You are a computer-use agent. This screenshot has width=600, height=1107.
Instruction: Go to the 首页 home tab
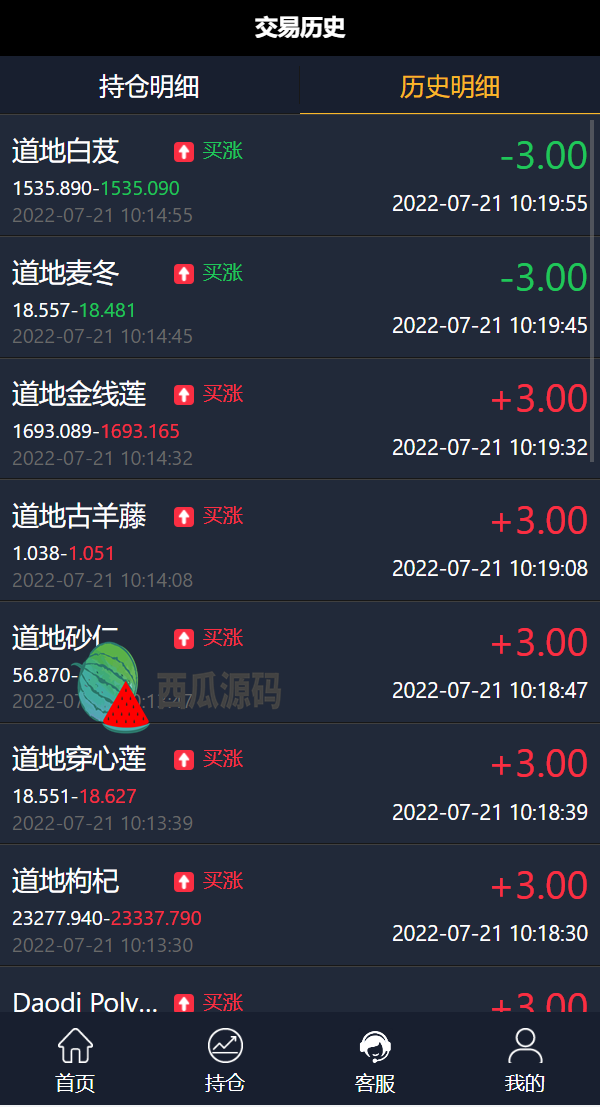[75, 1060]
